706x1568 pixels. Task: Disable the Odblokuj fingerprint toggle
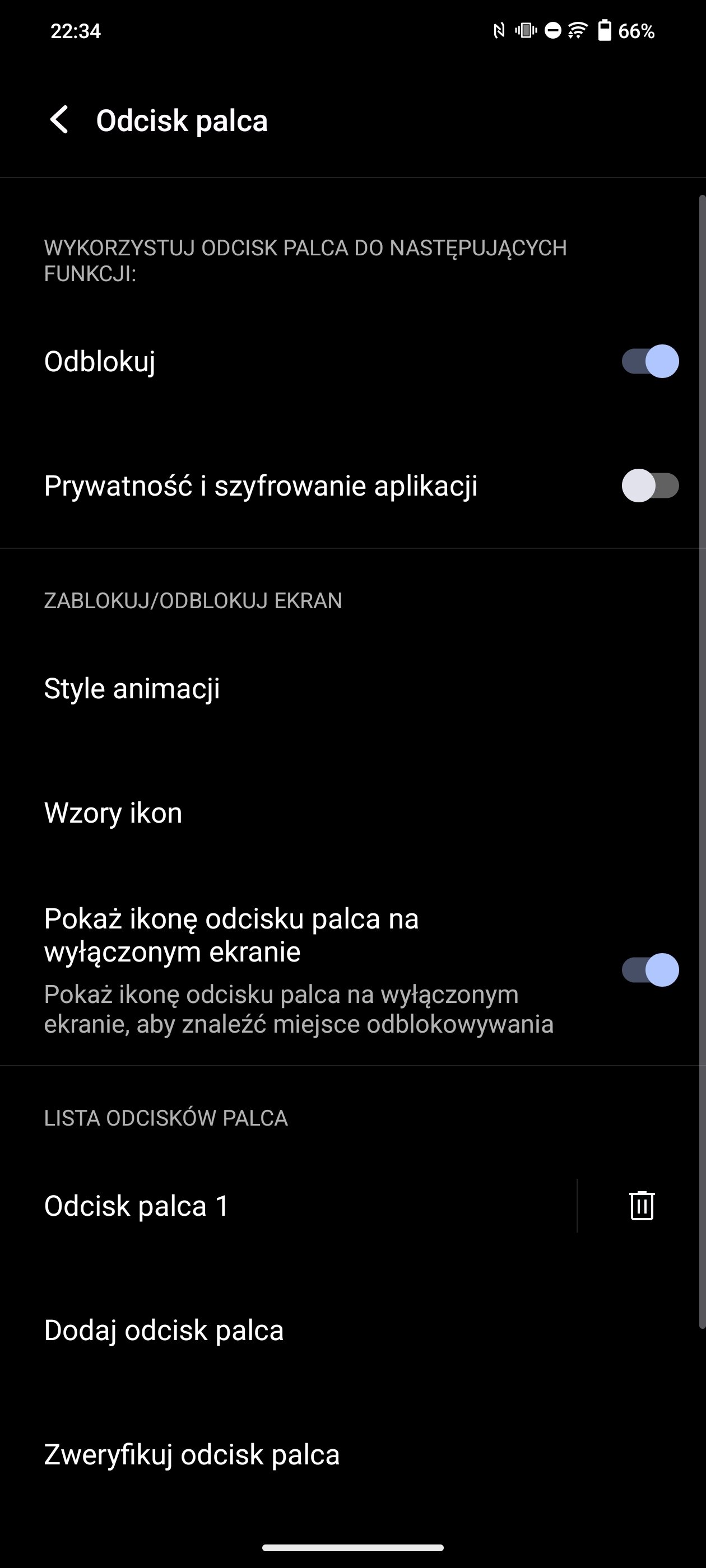(x=649, y=362)
